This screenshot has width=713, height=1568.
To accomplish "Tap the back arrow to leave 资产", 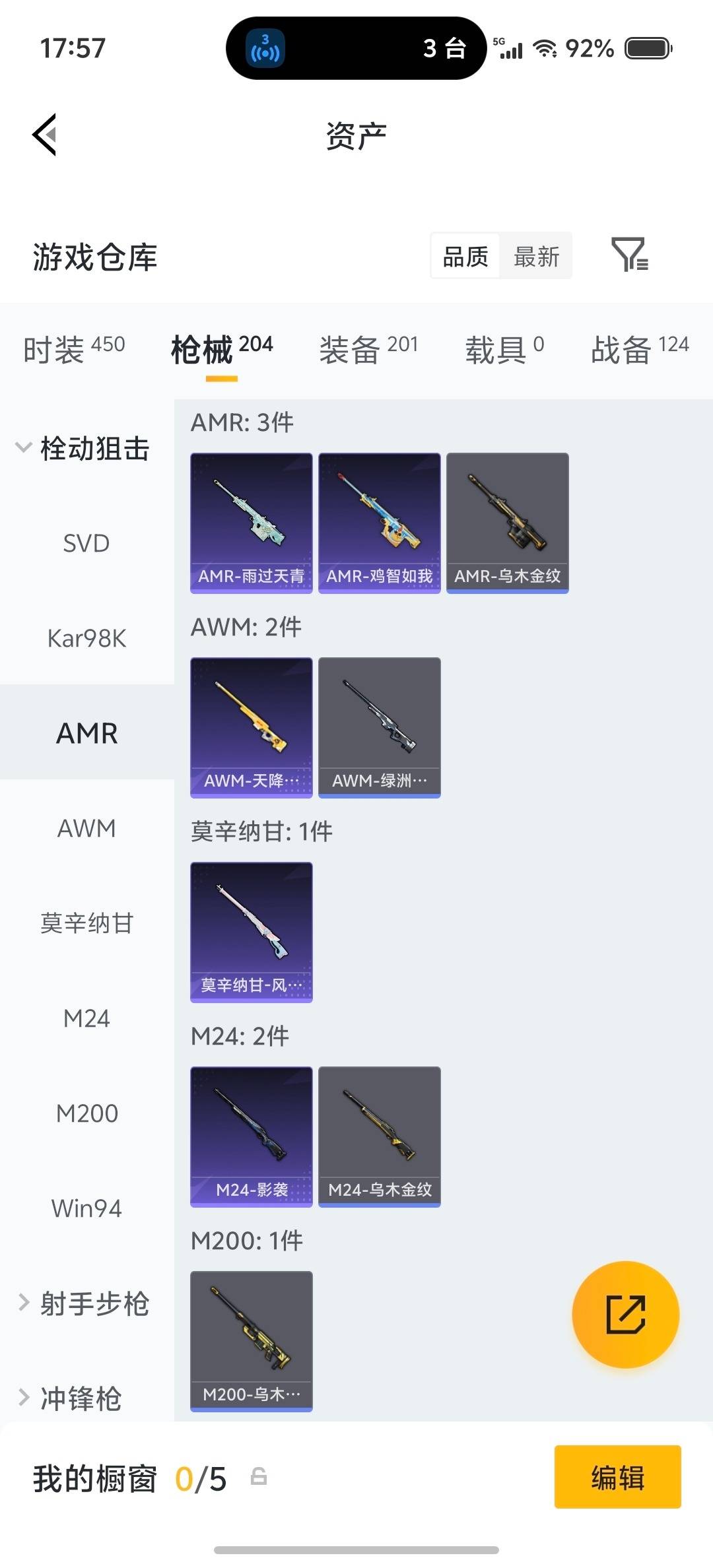I will pos(44,135).
